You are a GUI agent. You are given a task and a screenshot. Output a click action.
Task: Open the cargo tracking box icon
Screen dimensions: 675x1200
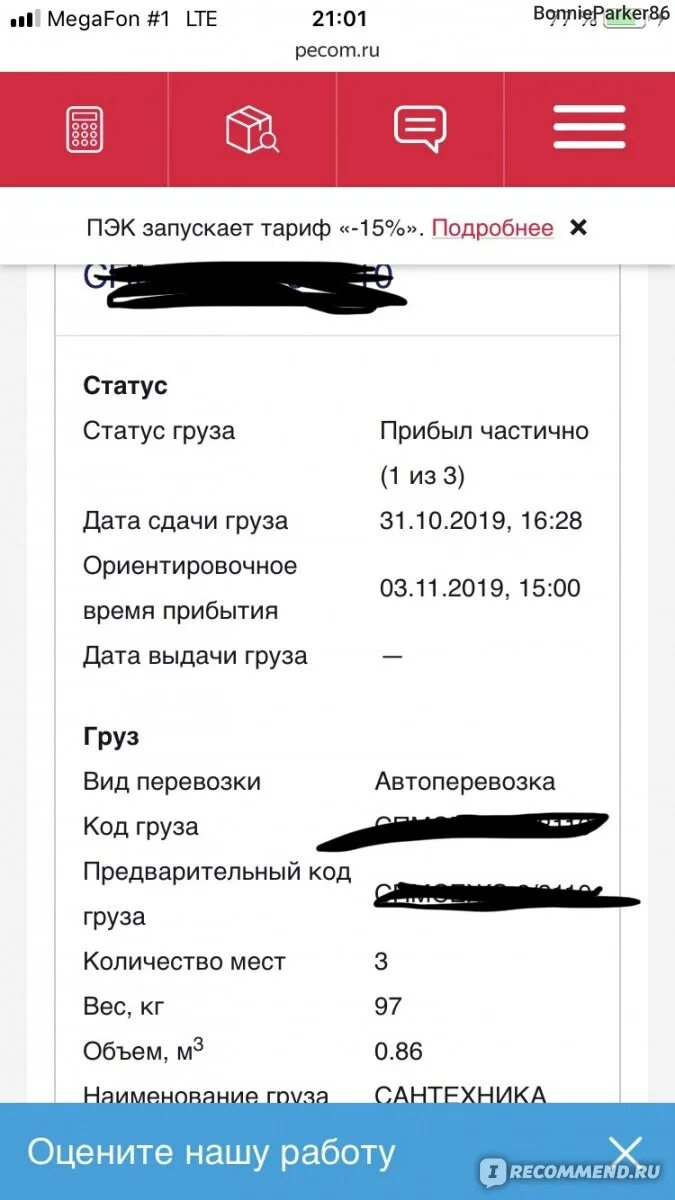pos(252,129)
